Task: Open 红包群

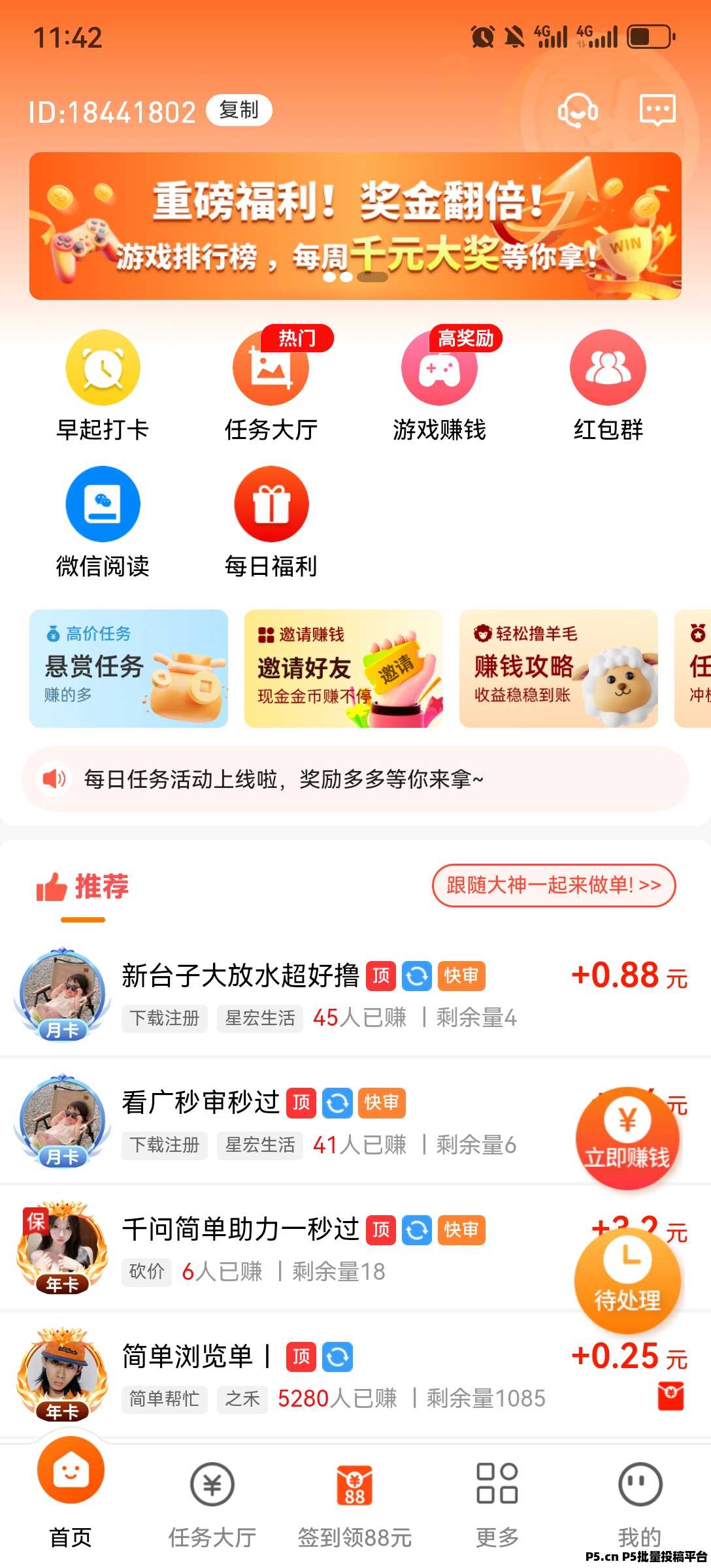Action: click(608, 385)
